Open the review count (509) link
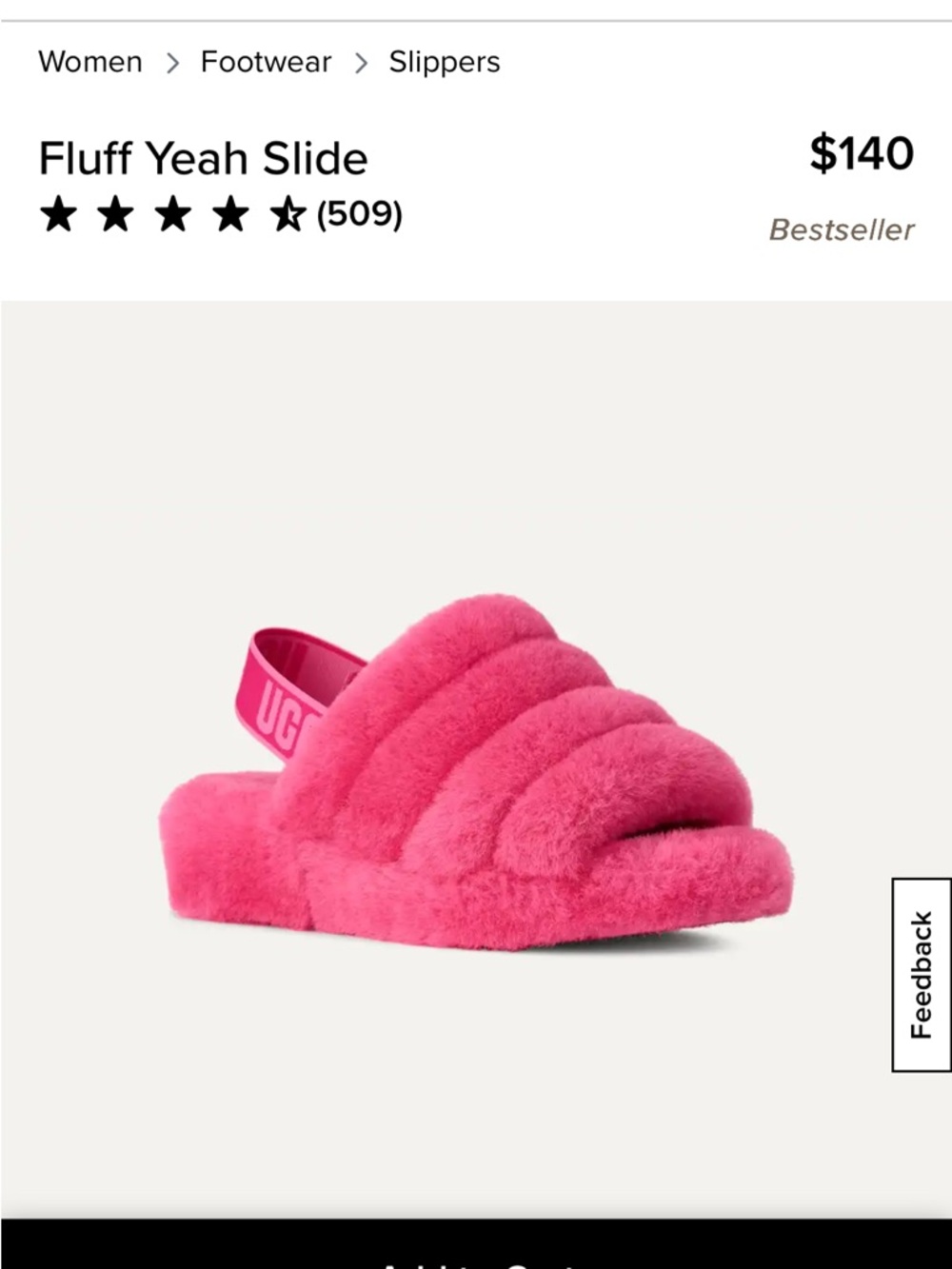952x1269 pixels. pos(360,216)
